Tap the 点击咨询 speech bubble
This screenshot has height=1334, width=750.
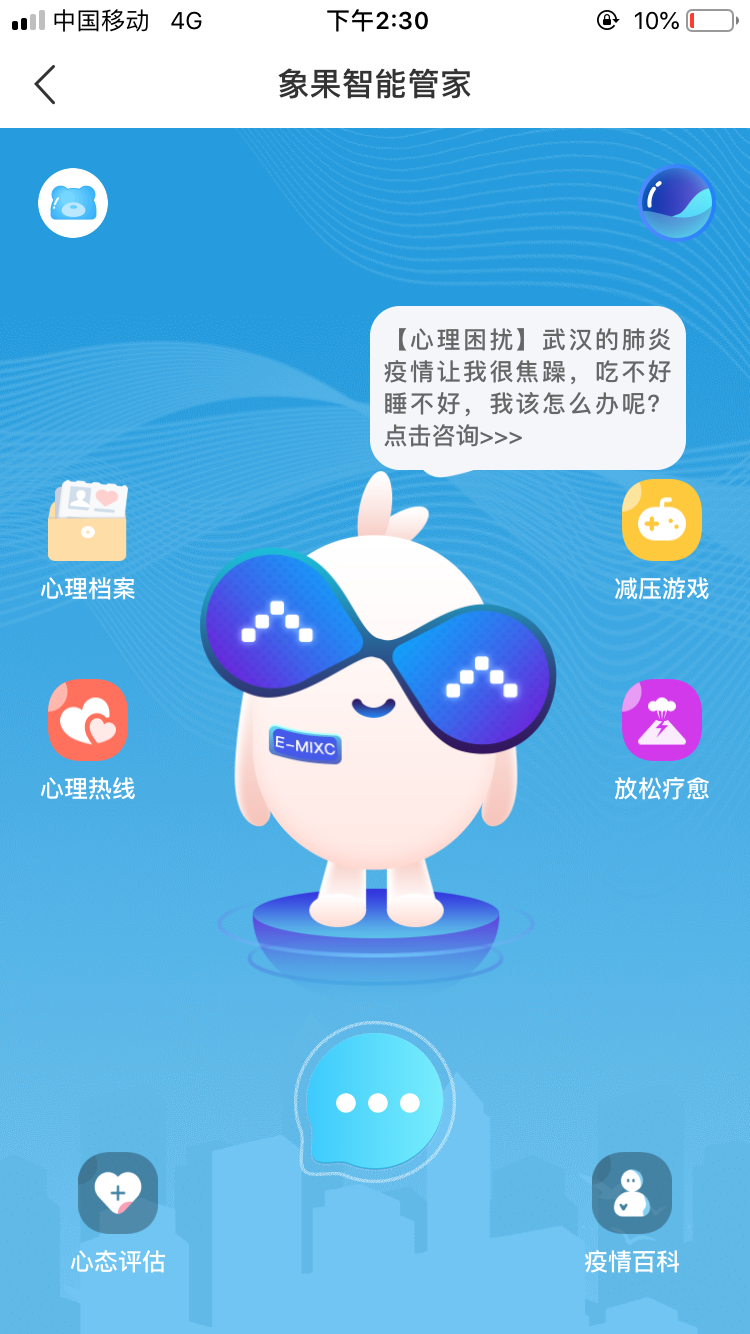tap(527, 388)
